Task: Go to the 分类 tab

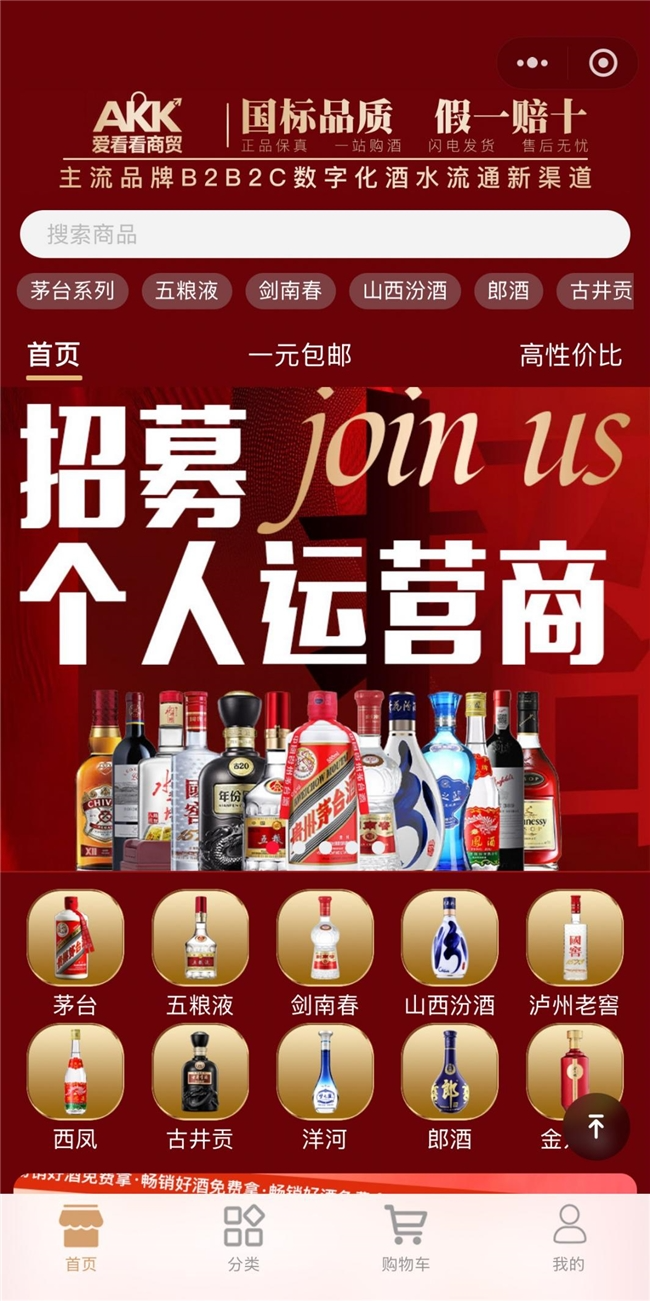Action: click(243, 1239)
